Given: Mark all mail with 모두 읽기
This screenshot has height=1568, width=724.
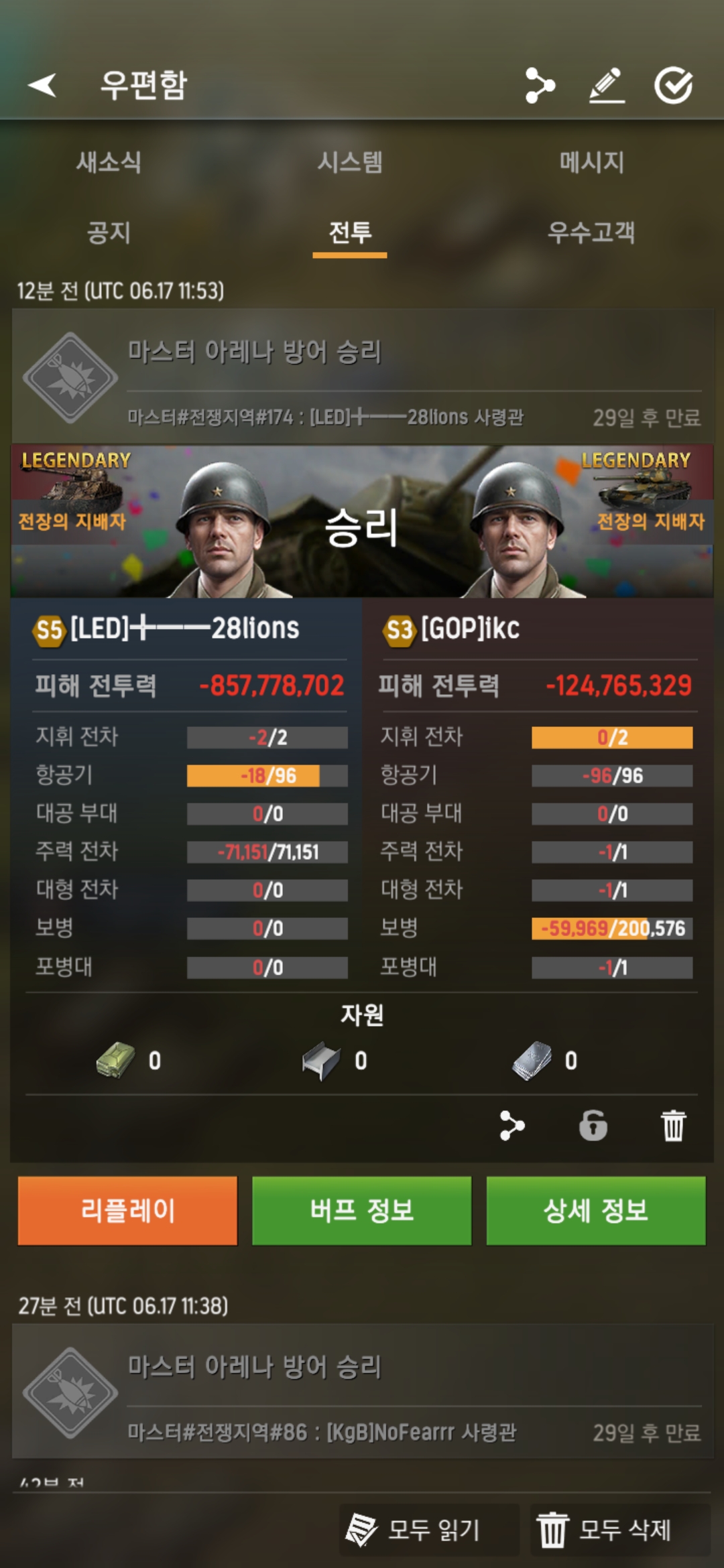Looking at the screenshot, I should point(429,1530).
